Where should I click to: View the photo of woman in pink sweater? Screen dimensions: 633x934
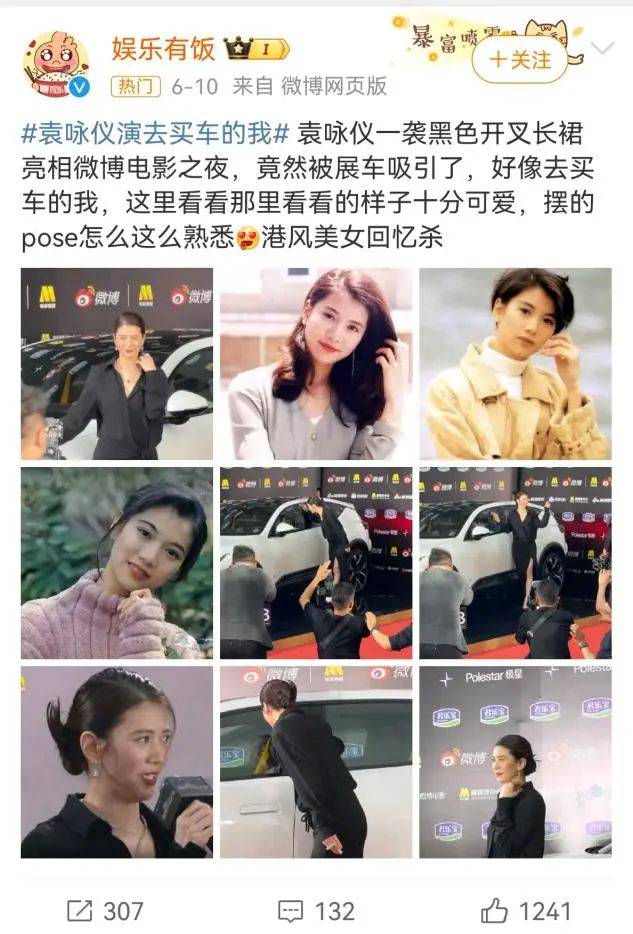click(116, 562)
